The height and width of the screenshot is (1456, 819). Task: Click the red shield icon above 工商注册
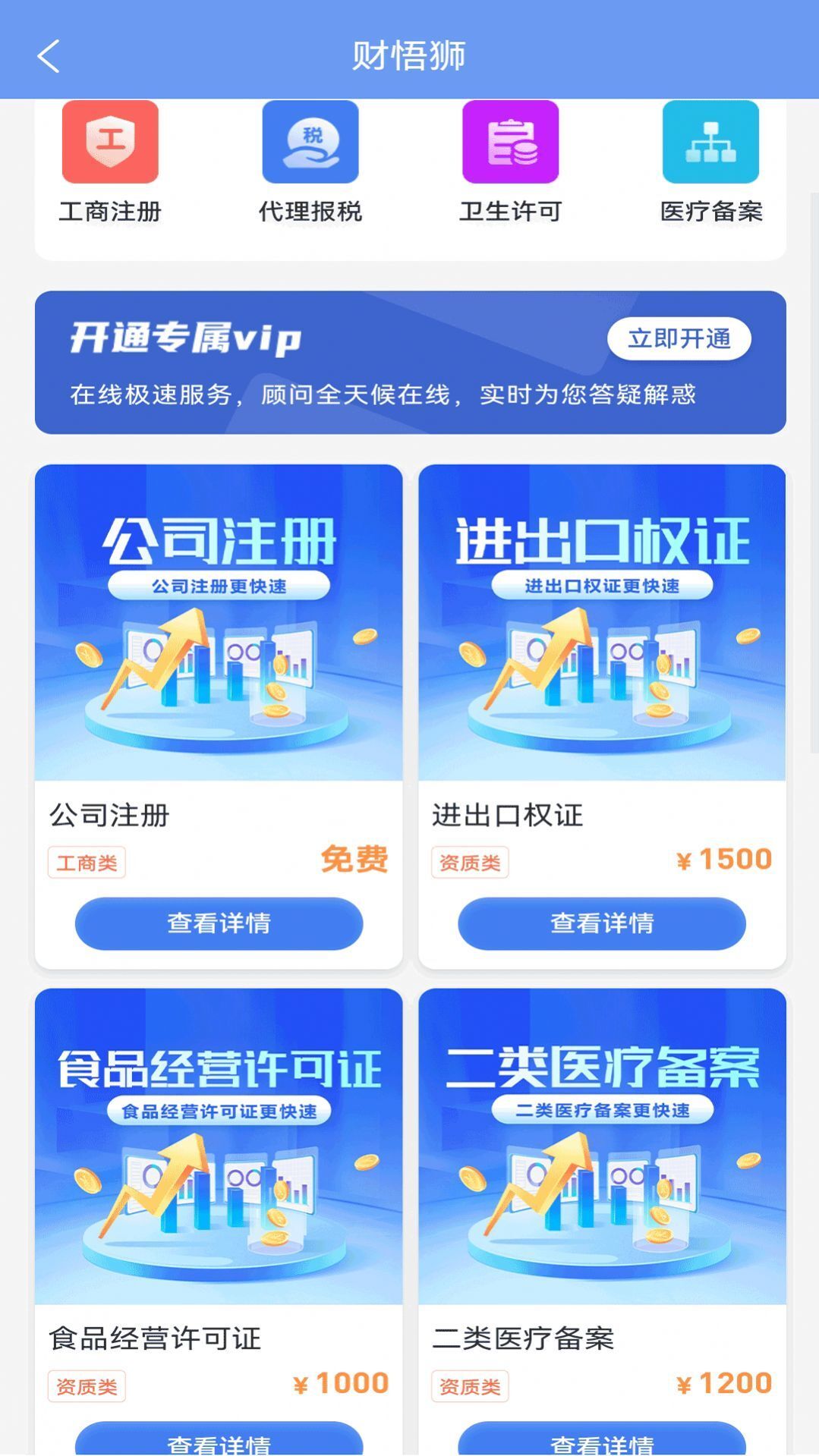110,142
